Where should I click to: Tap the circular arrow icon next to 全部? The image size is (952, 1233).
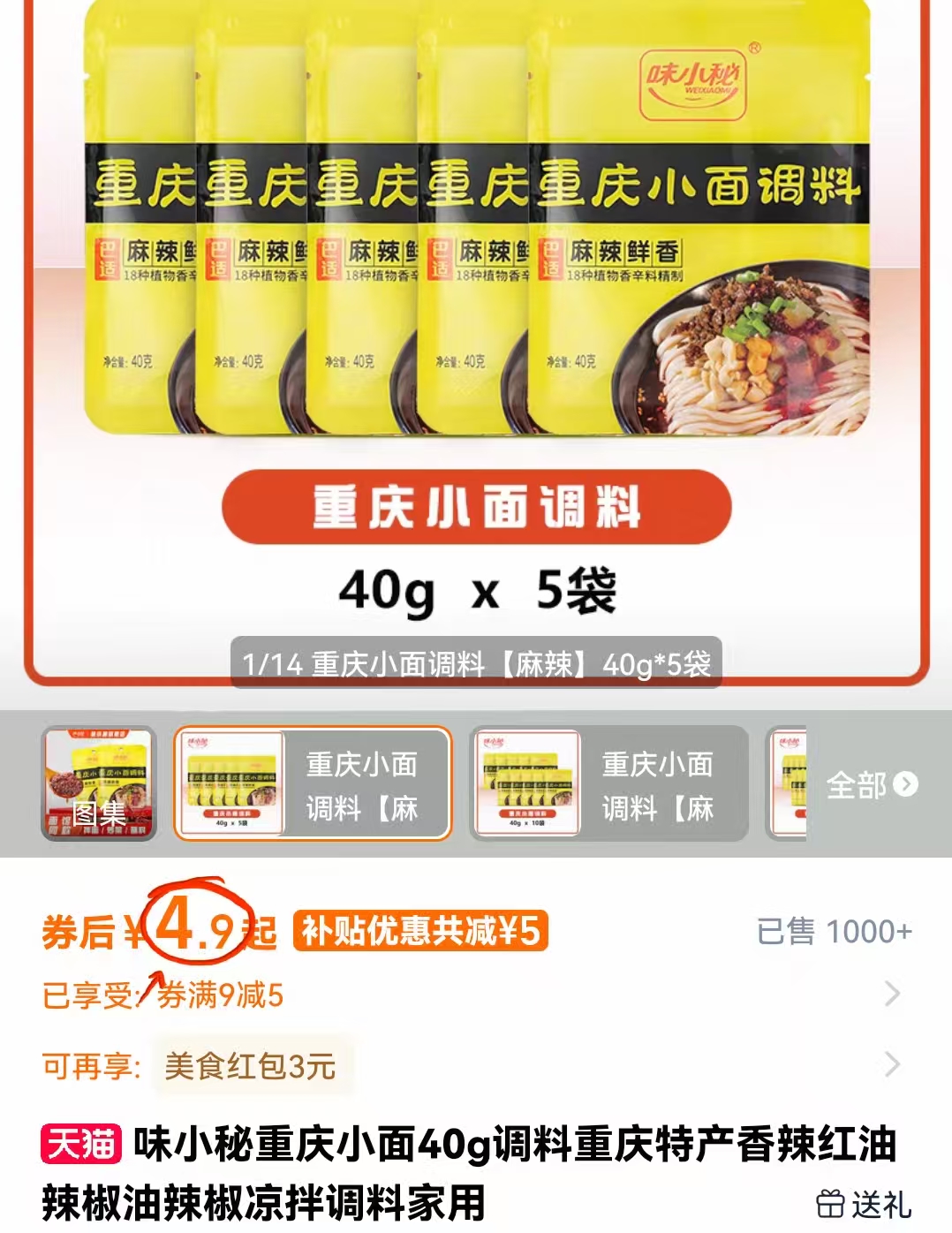(x=906, y=784)
